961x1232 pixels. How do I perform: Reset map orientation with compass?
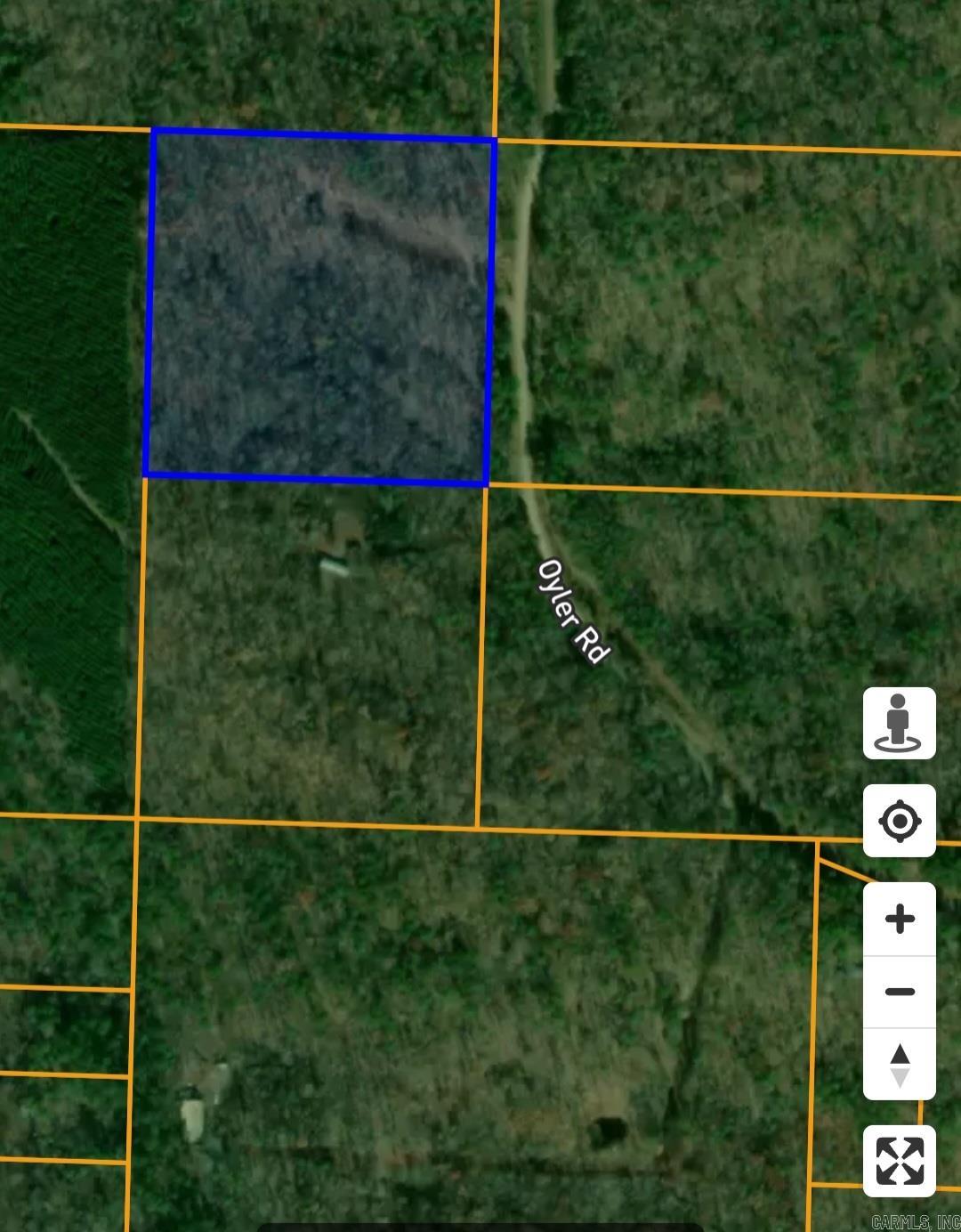point(899,1065)
